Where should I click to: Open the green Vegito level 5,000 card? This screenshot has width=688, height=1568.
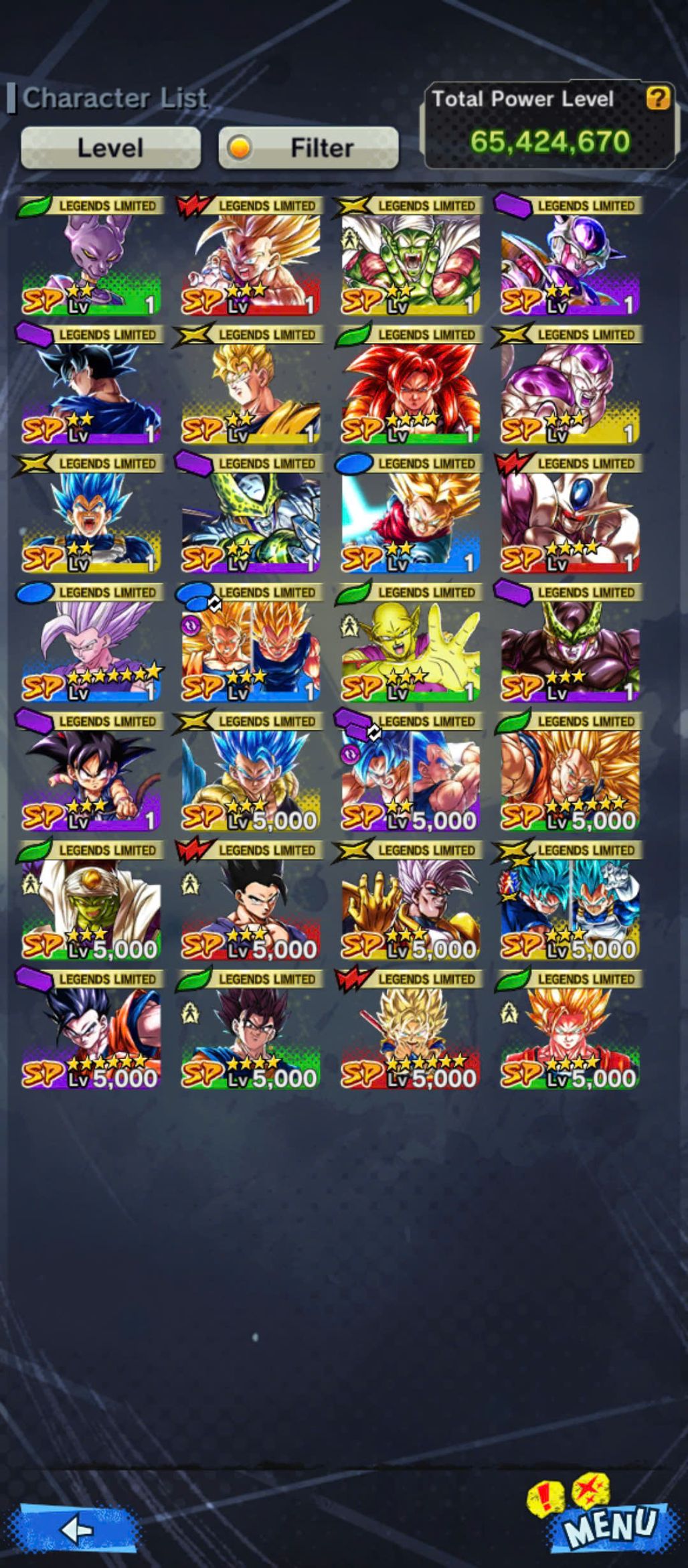click(x=250, y=1031)
